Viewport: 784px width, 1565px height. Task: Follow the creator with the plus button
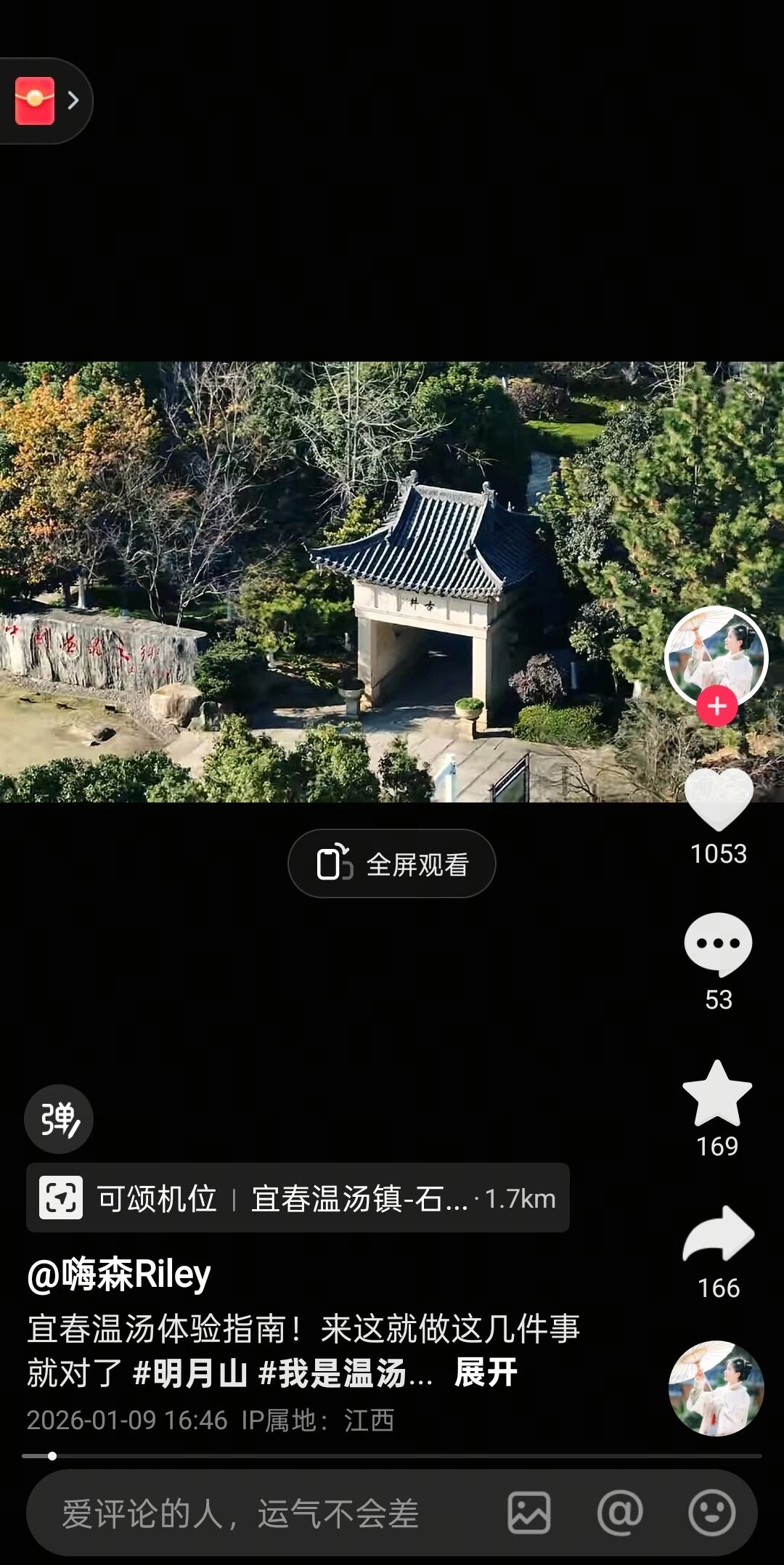click(x=717, y=705)
